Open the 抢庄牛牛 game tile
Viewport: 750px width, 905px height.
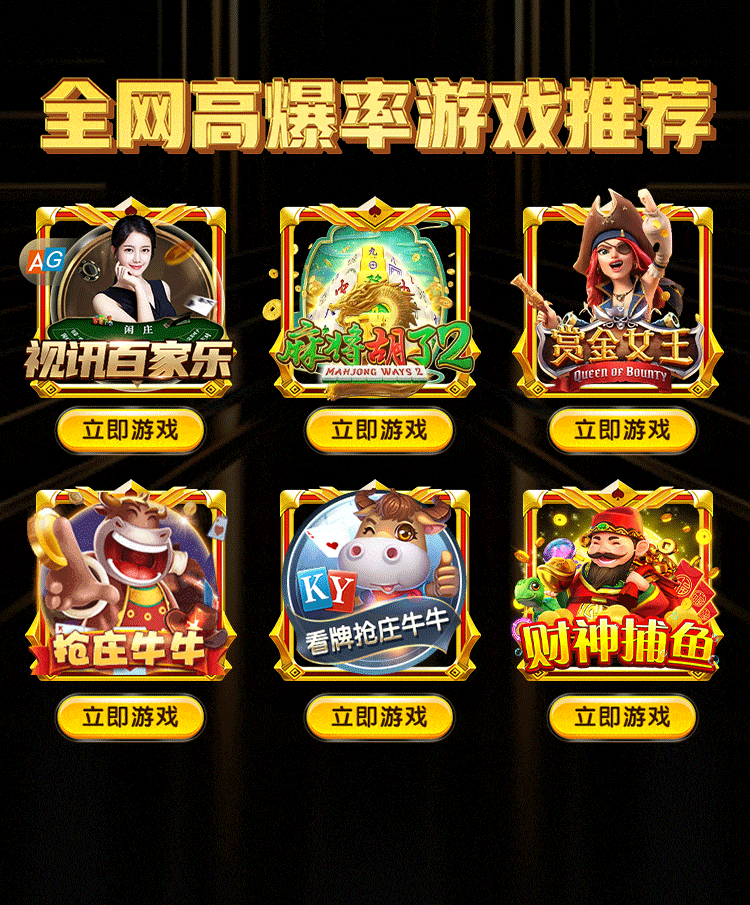[130, 585]
